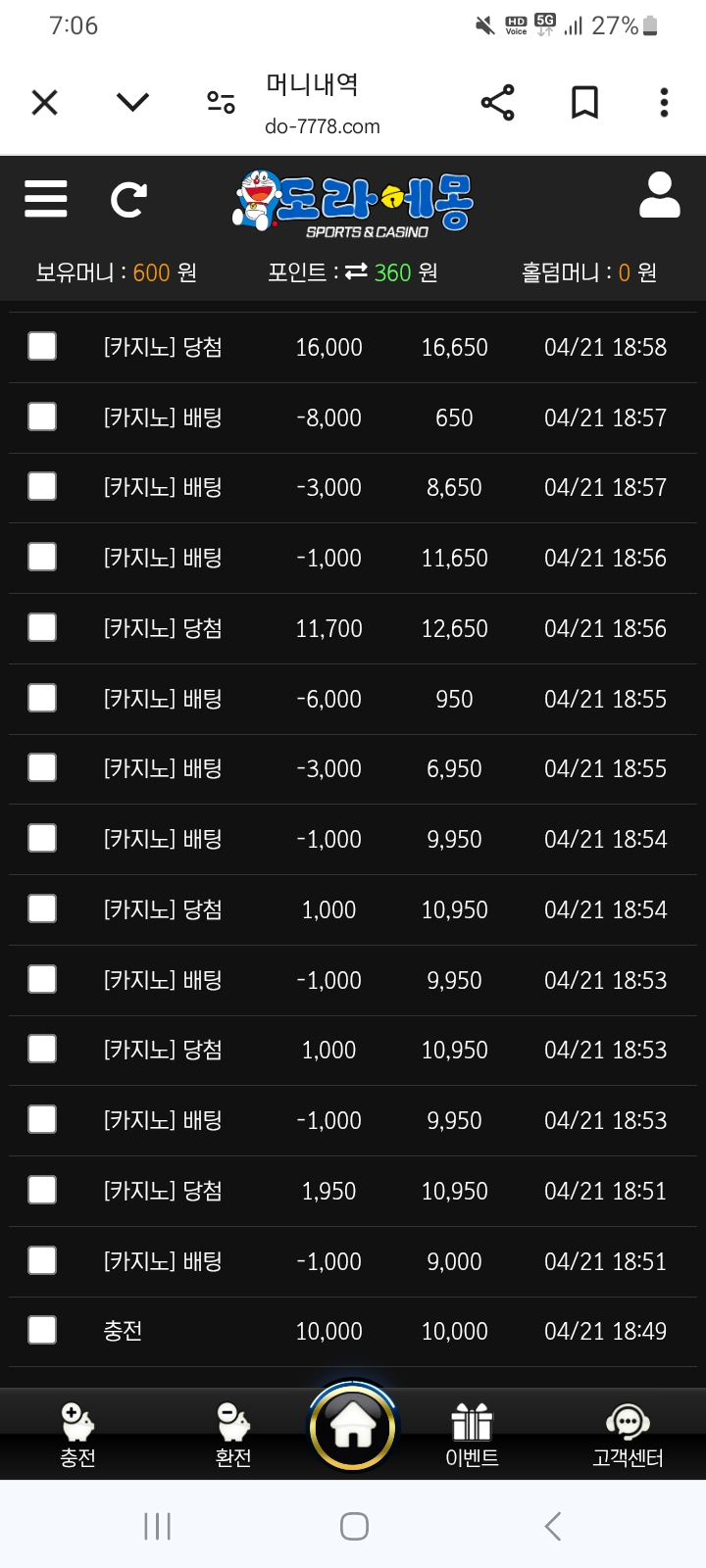Viewport: 706px width, 1568px height.
Task: Select the checkbox for 1,950 당첨 row
Action: click(x=42, y=1190)
